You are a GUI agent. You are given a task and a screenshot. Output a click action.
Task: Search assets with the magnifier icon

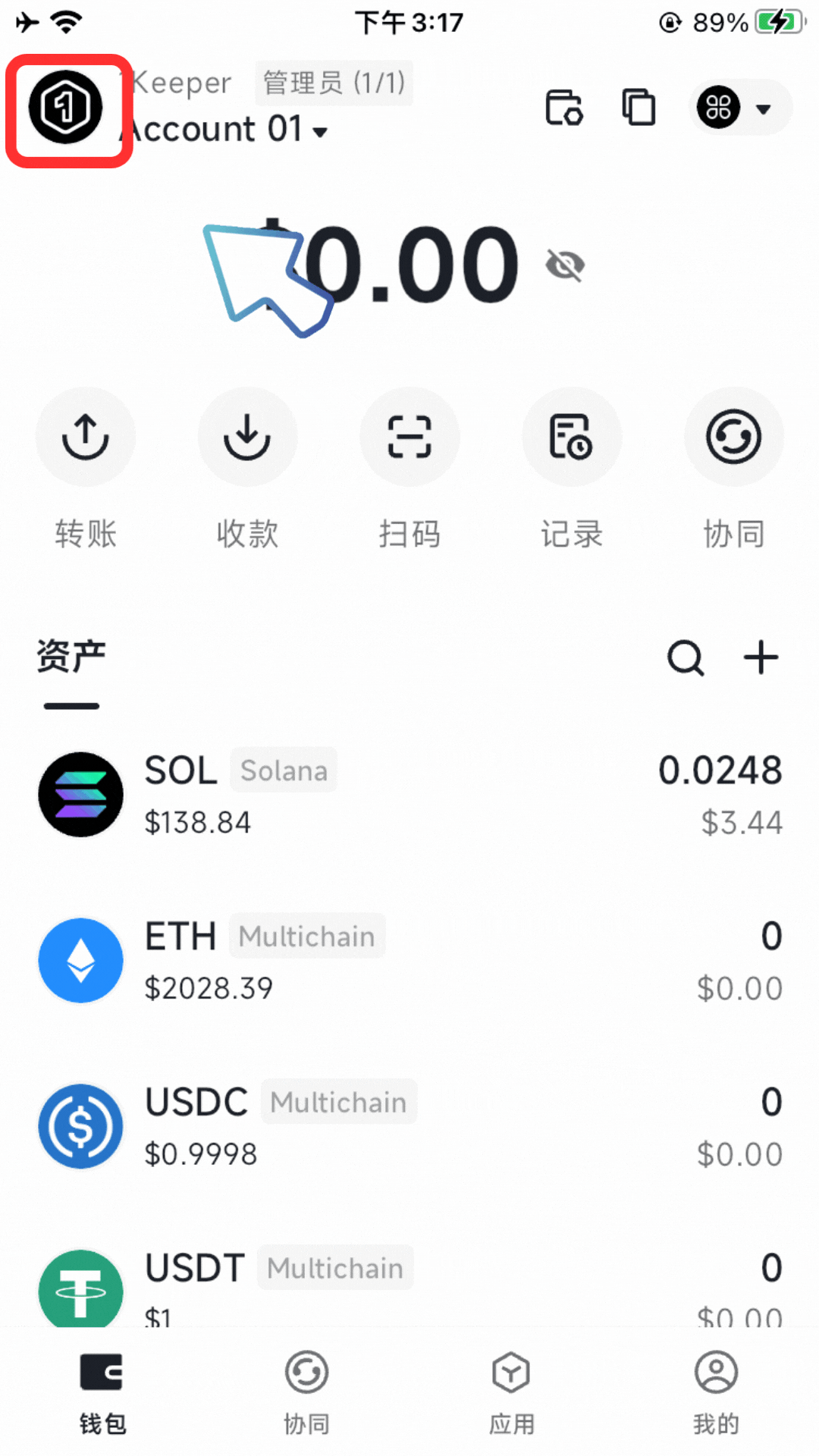pos(686,657)
